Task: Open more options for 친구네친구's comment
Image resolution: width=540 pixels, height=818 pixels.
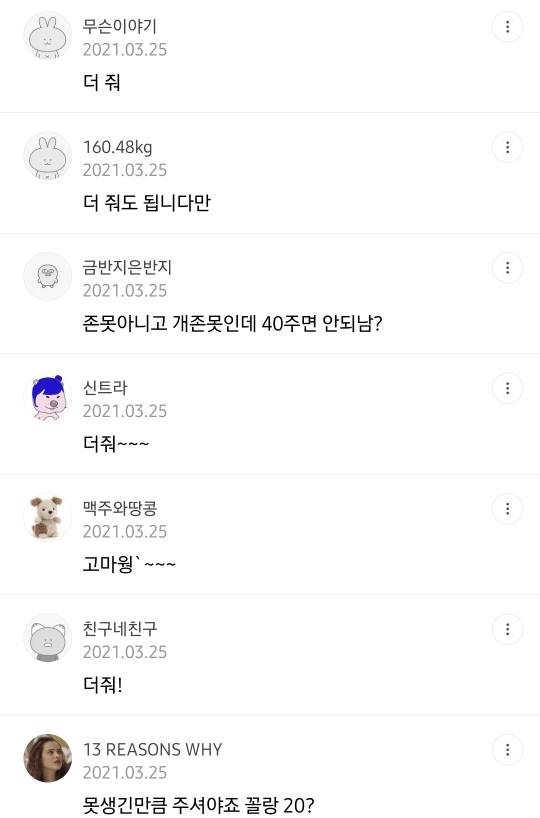Action: pos(507,630)
